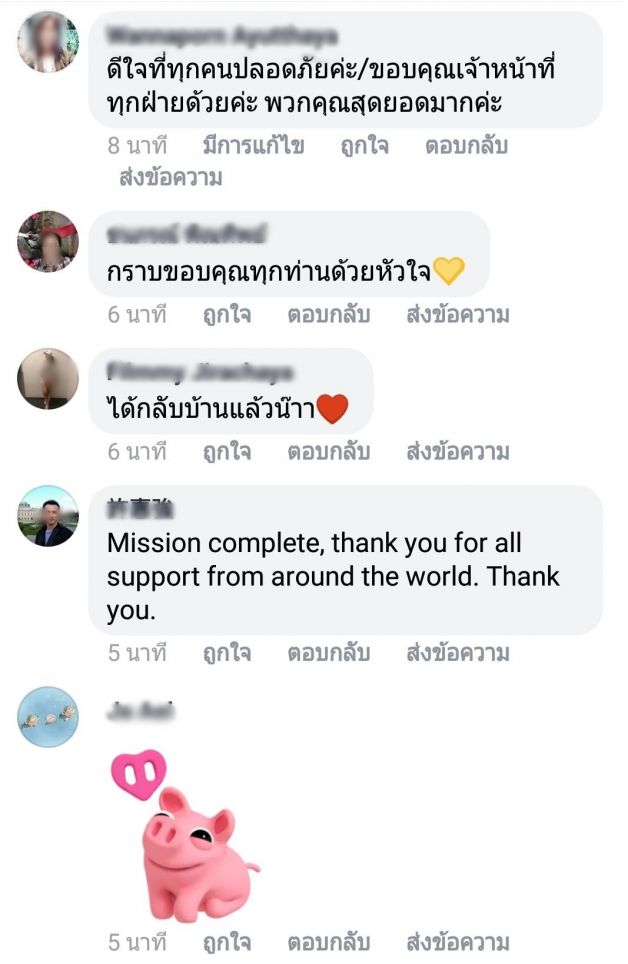Like the กราบขอบคุณทุกท่านด้วยหัวใจ comment

click(x=226, y=315)
